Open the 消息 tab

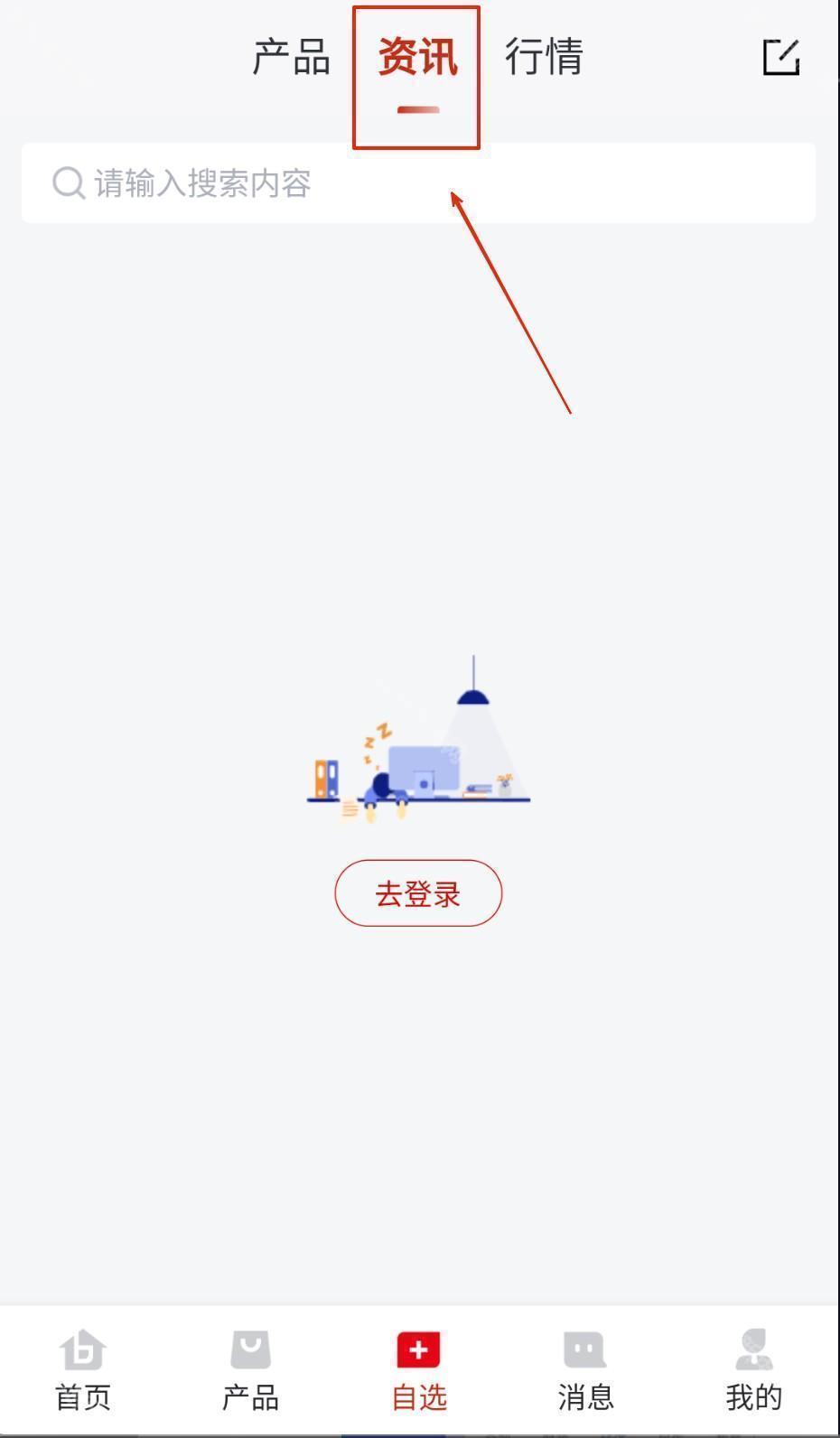[585, 1370]
